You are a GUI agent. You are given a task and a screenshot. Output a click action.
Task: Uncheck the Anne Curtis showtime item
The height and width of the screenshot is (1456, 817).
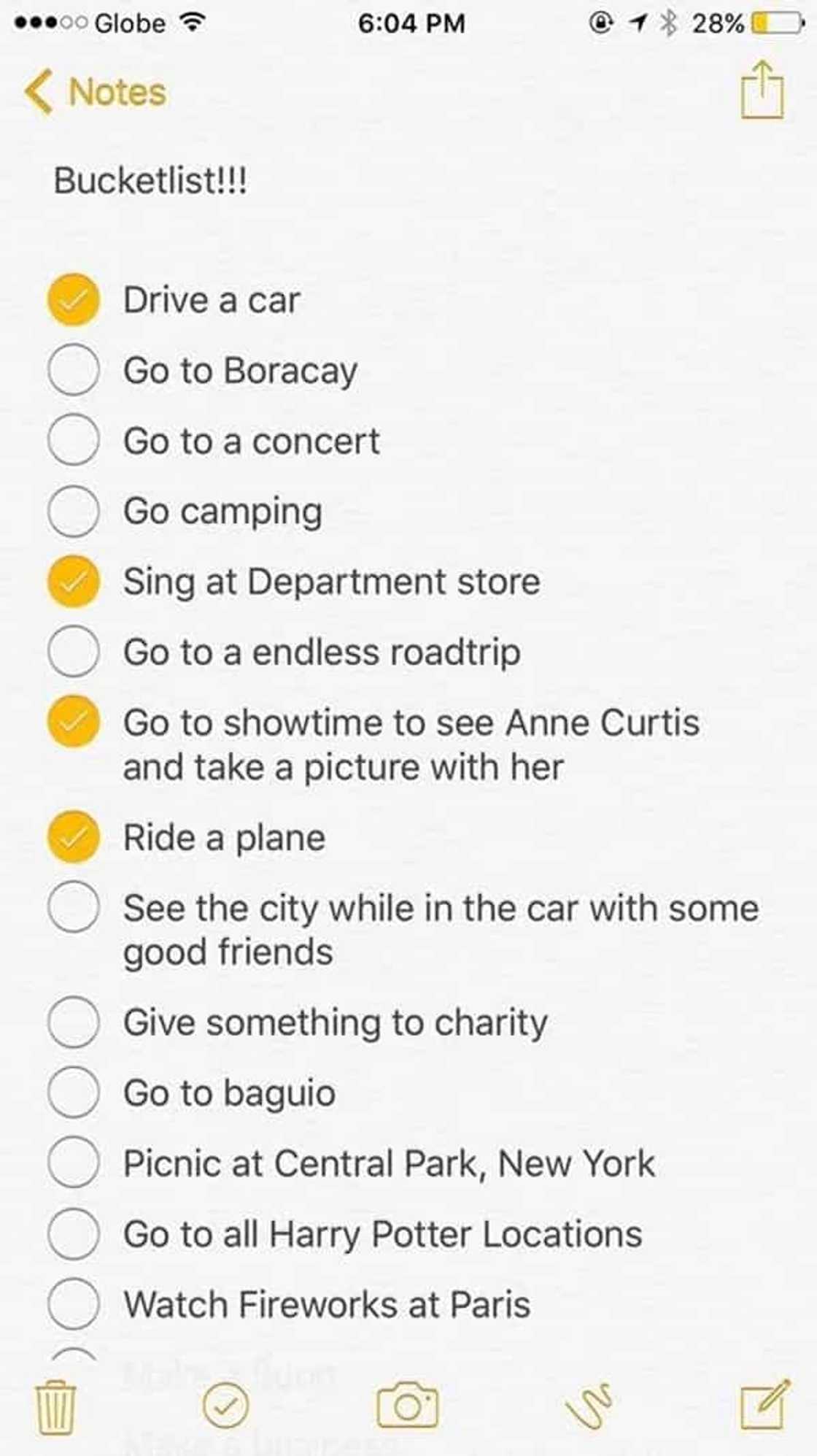[x=74, y=722]
